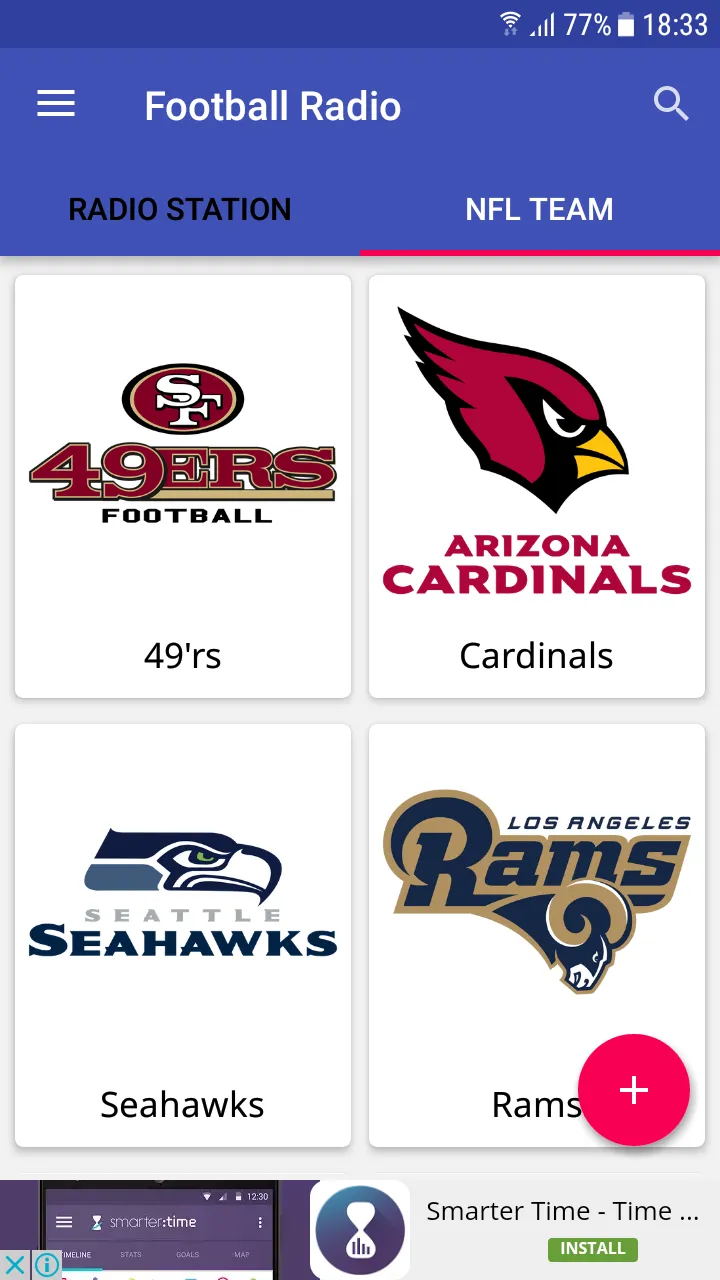Open the Cardinals team card
Image resolution: width=720 pixels, height=1280 pixels.
(x=537, y=486)
